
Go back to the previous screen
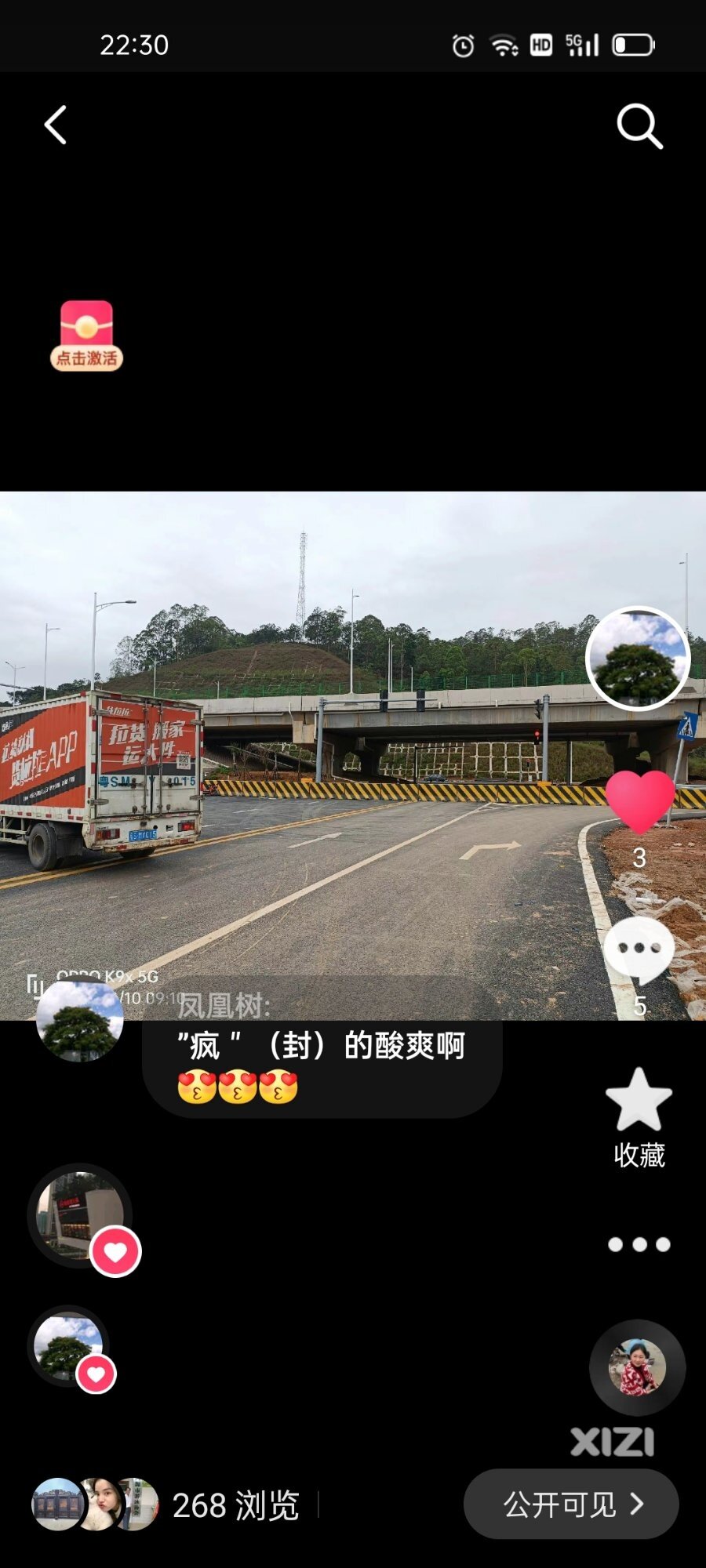point(56,125)
